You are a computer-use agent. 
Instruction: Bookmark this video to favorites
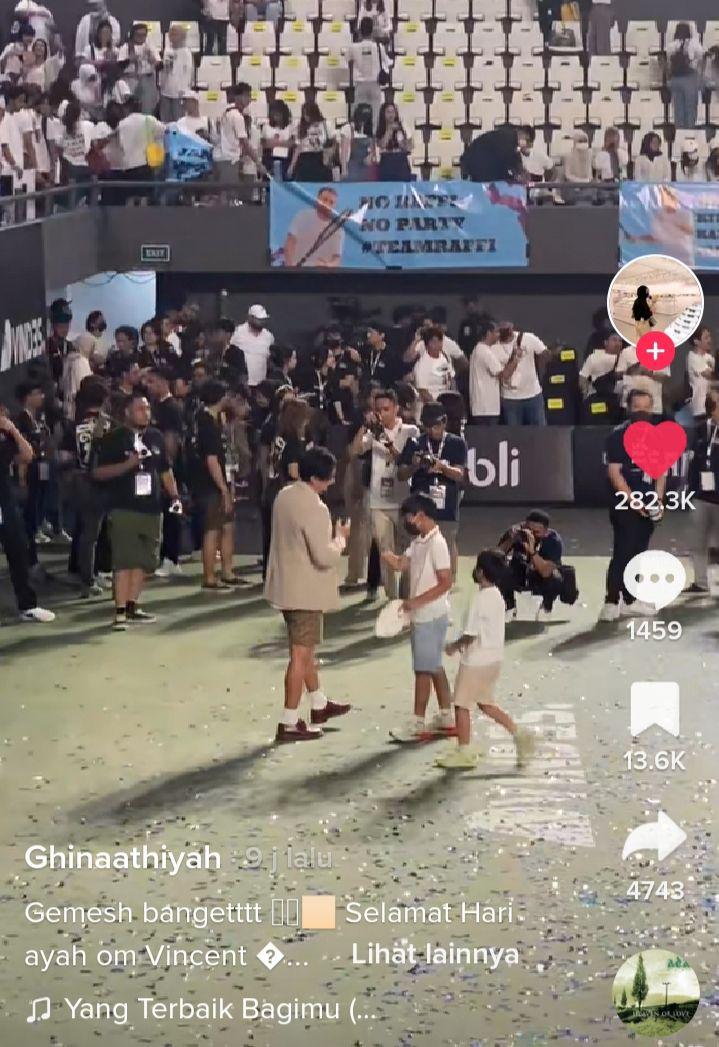[x=654, y=709]
